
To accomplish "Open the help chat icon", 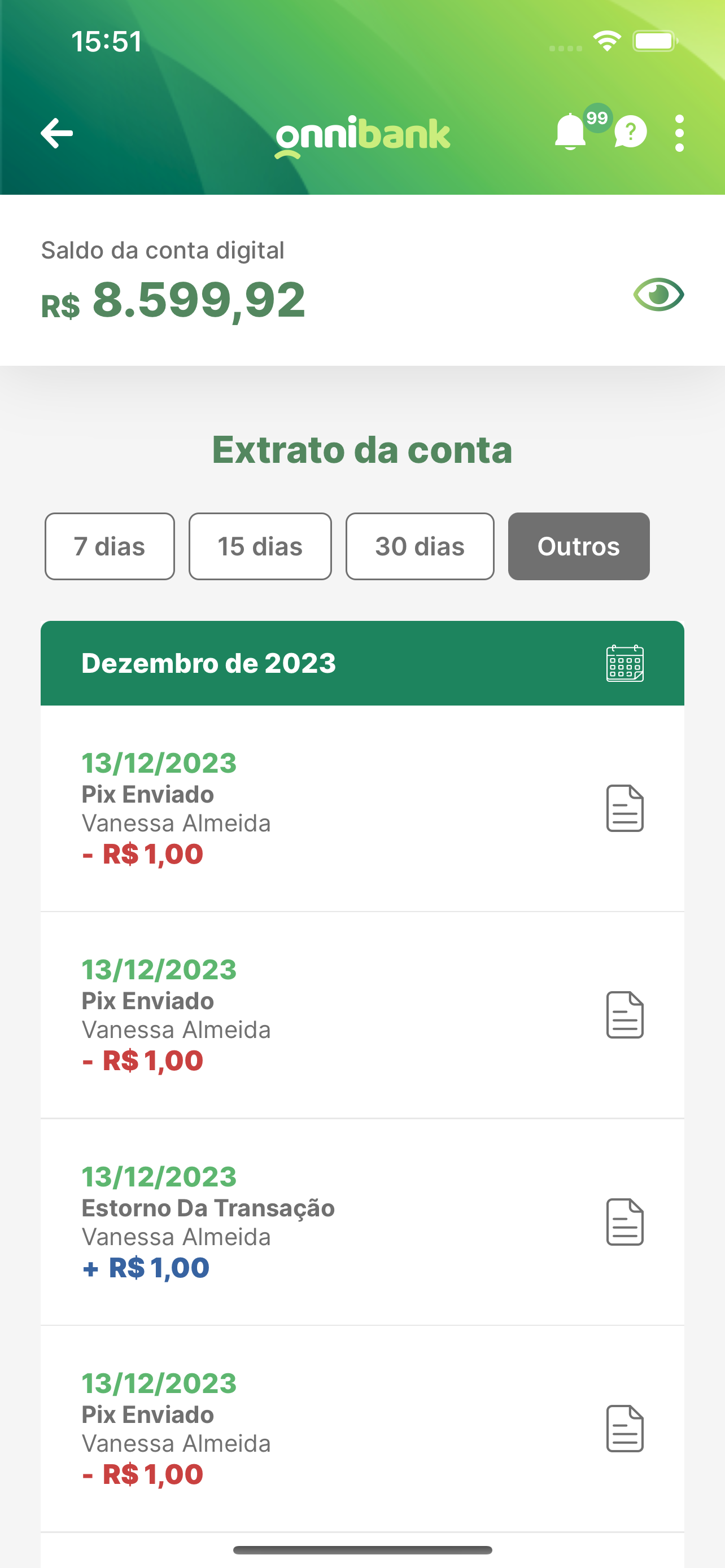I will tap(630, 132).
